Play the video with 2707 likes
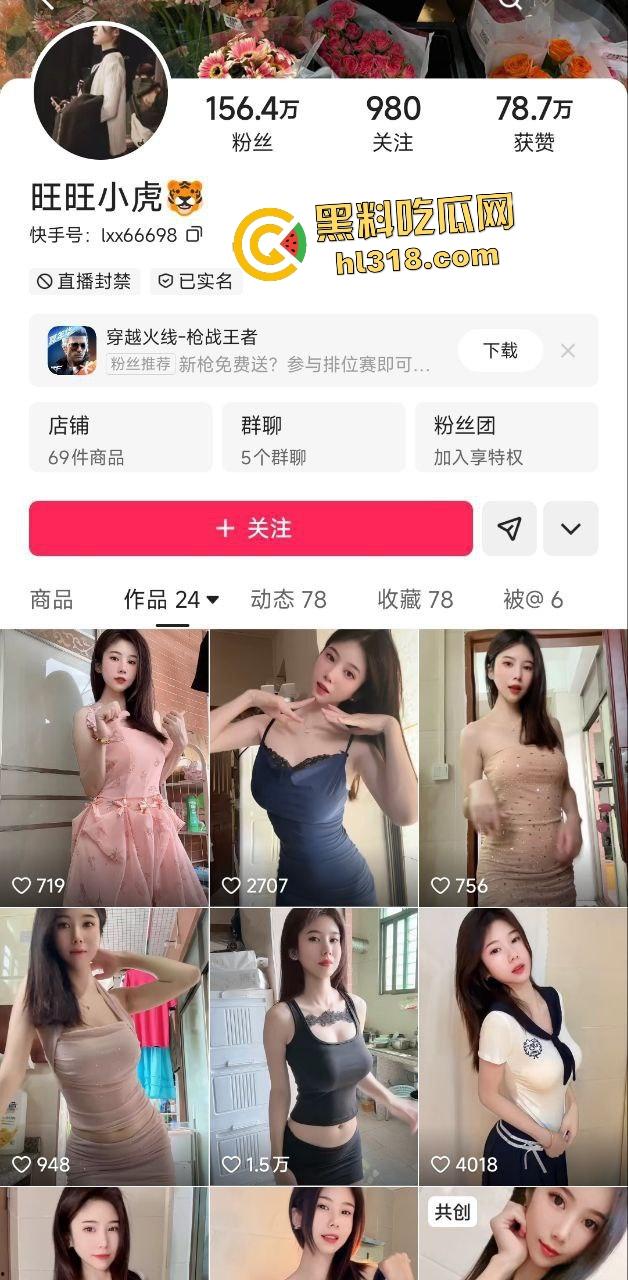The height and width of the screenshot is (1280, 628). pos(313,766)
